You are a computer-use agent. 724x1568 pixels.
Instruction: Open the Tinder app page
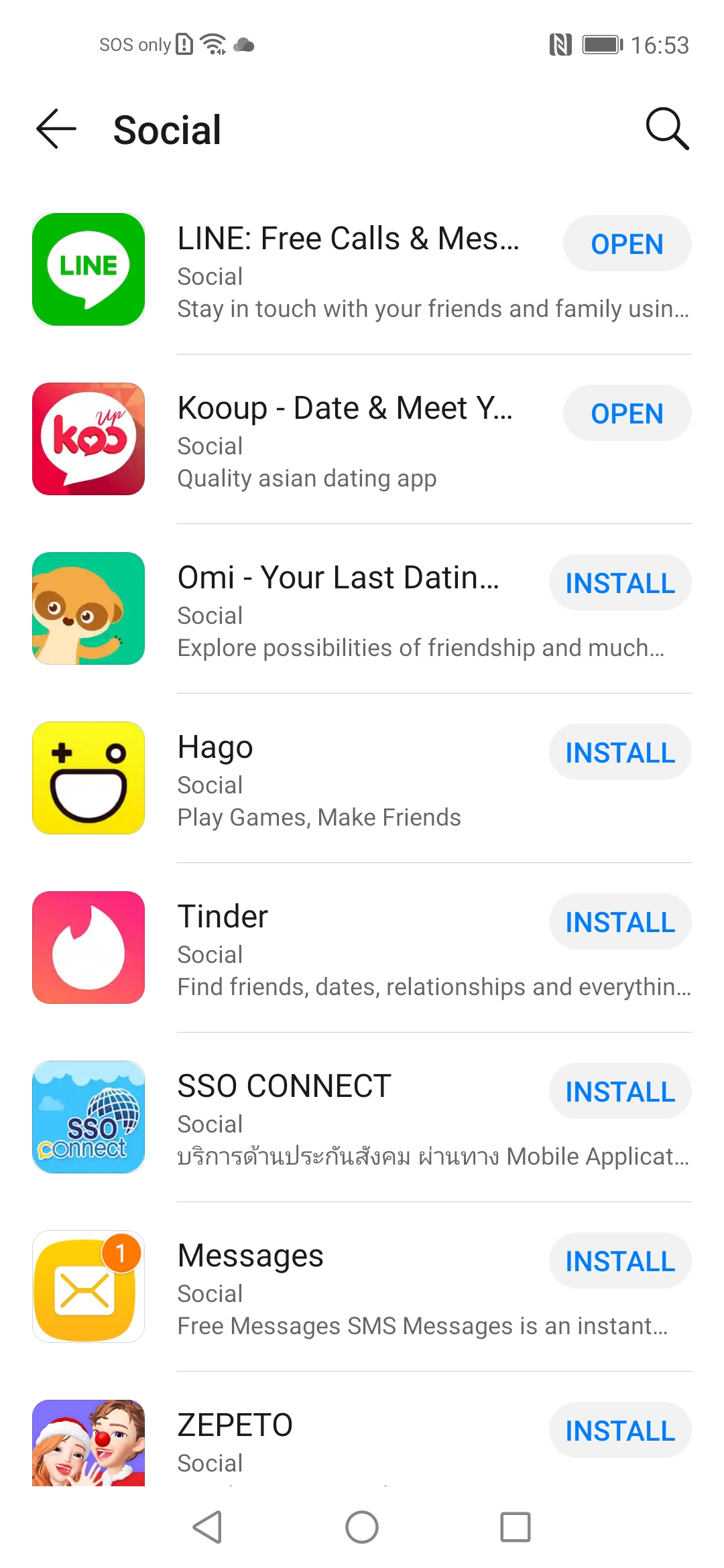pyautogui.click(x=223, y=917)
